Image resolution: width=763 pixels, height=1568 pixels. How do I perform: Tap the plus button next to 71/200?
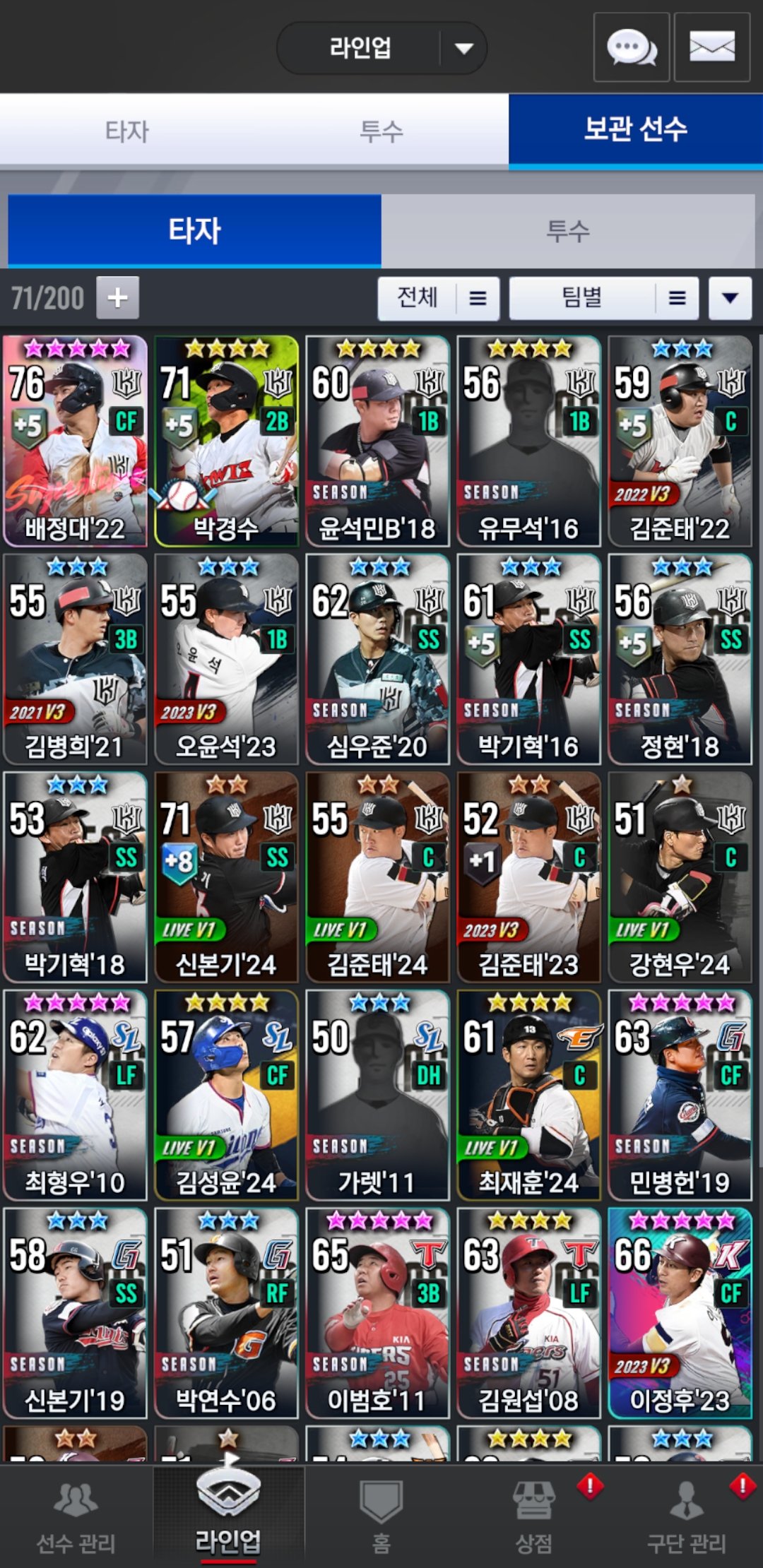[117, 297]
